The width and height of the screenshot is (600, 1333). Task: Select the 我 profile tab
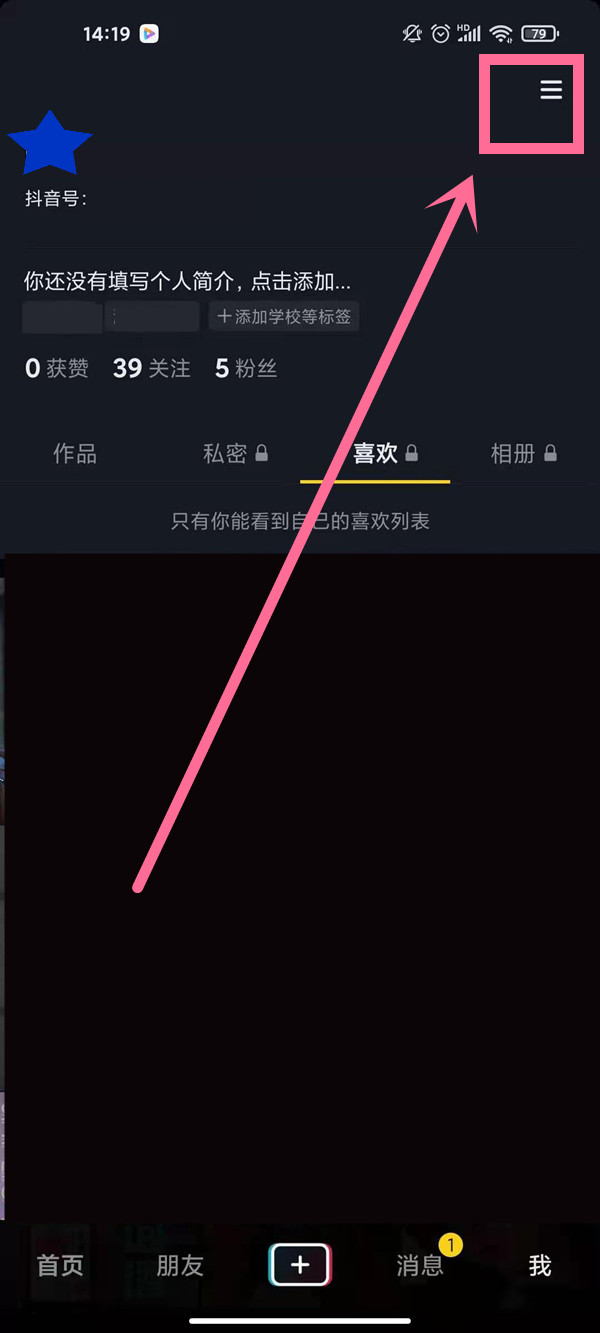pos(540,1266)
